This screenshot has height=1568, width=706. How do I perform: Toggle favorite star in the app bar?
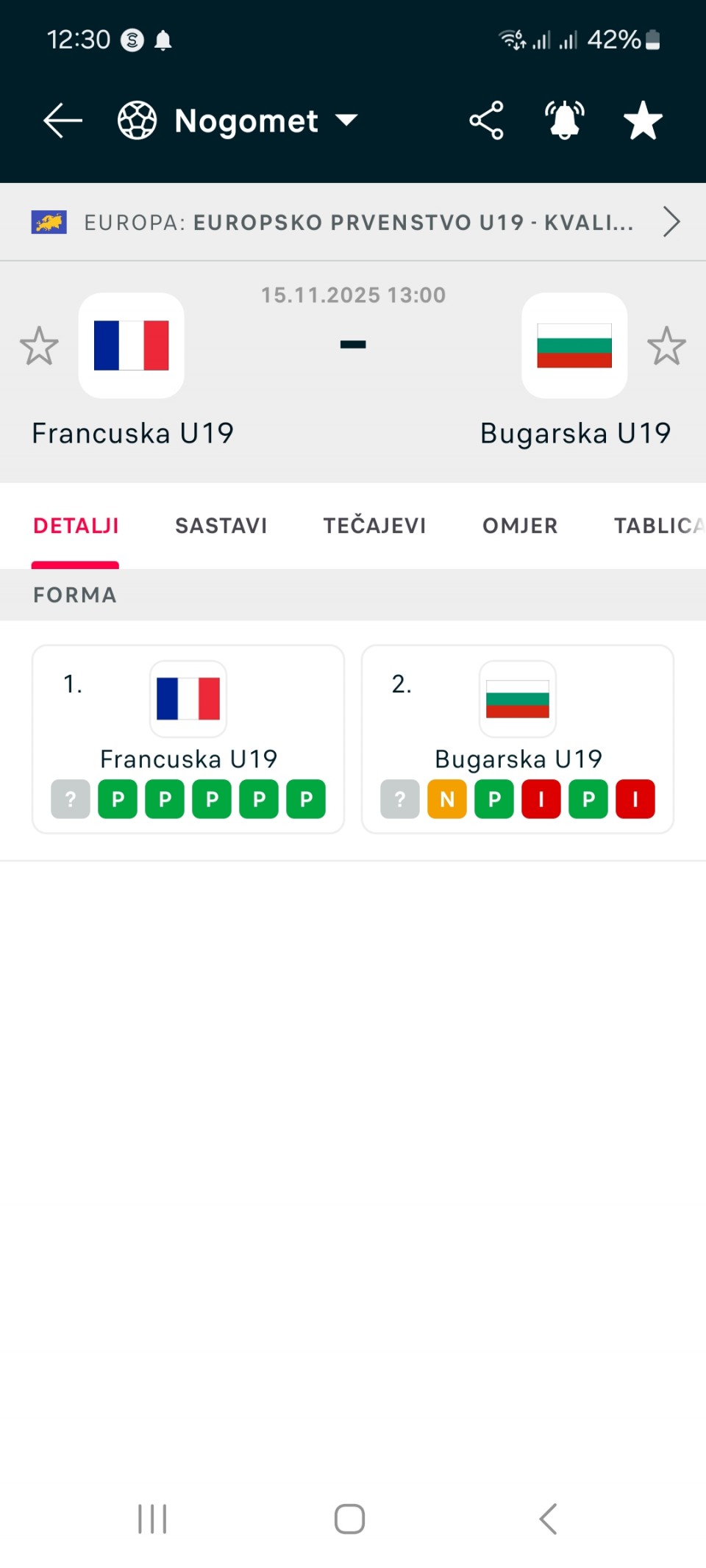[643, 121]
